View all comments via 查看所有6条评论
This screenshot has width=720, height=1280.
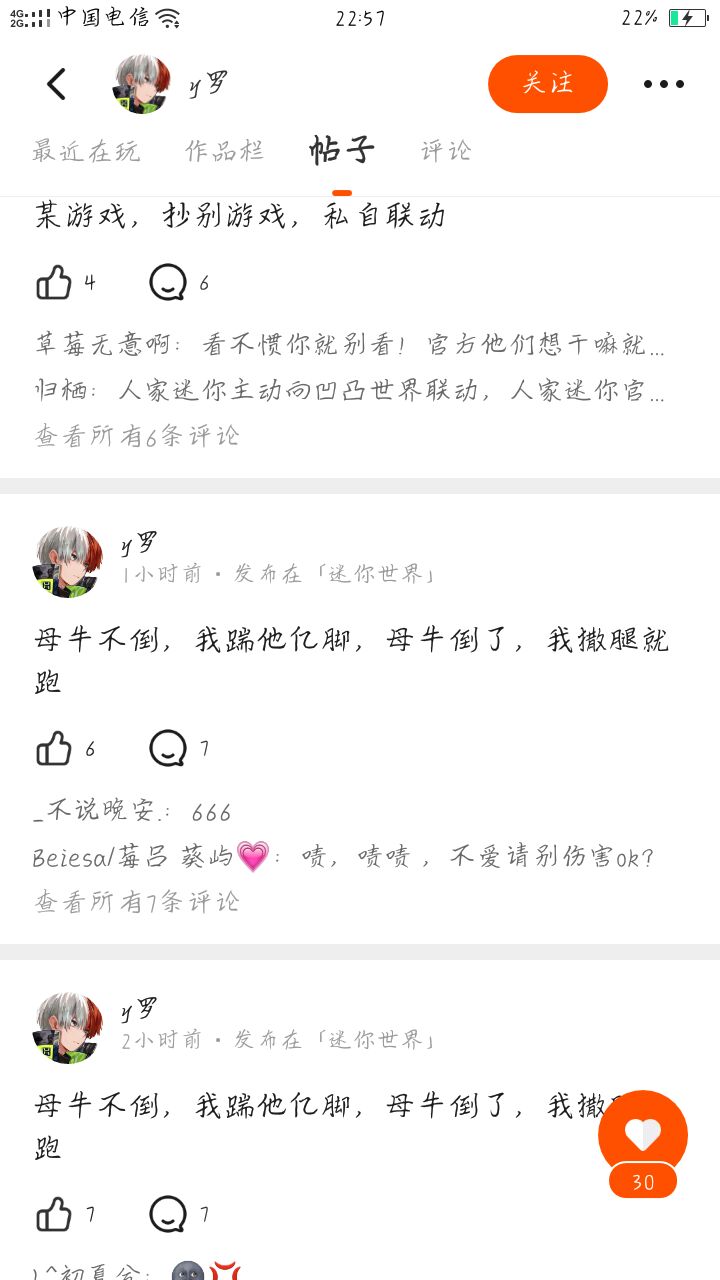tap(138, 436)
